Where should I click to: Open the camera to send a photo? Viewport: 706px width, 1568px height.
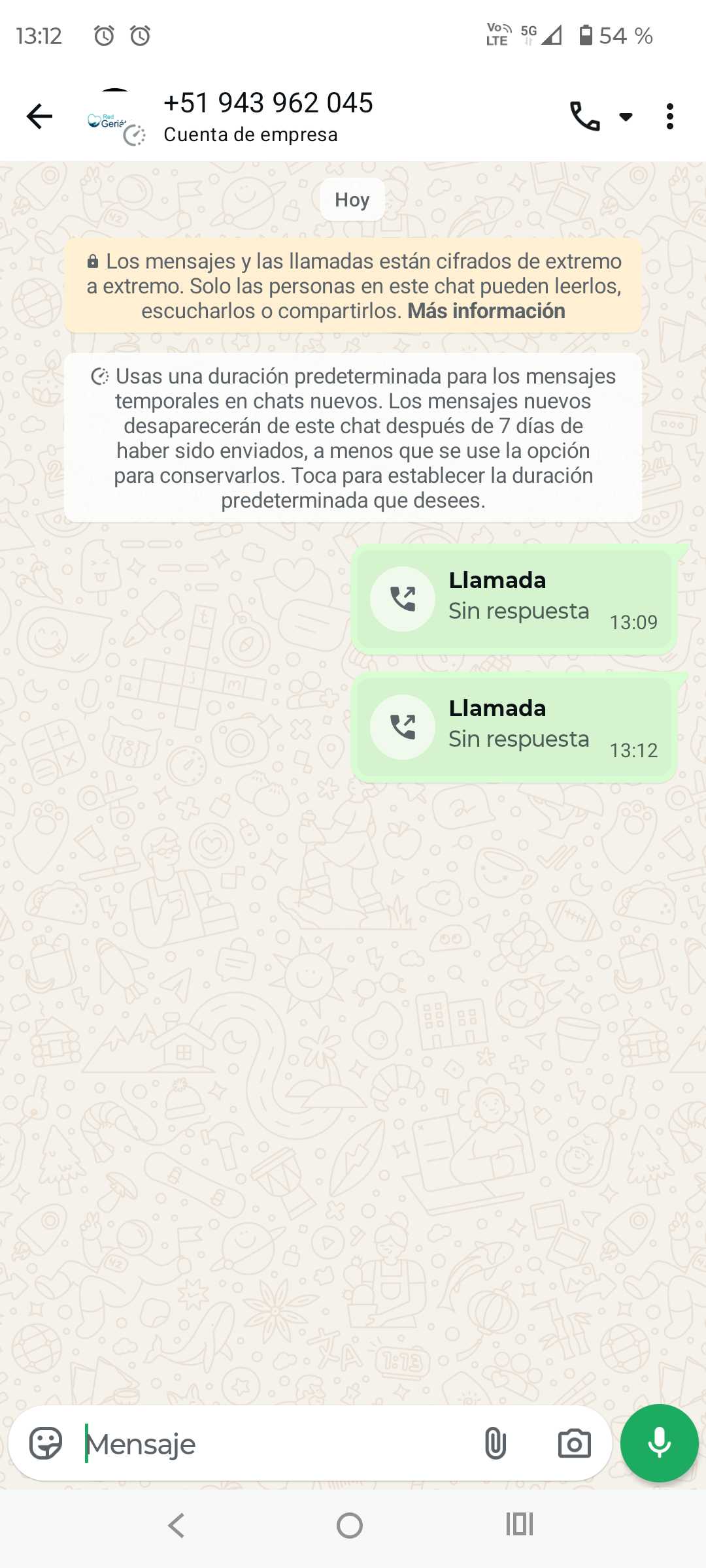point(574,1444)
